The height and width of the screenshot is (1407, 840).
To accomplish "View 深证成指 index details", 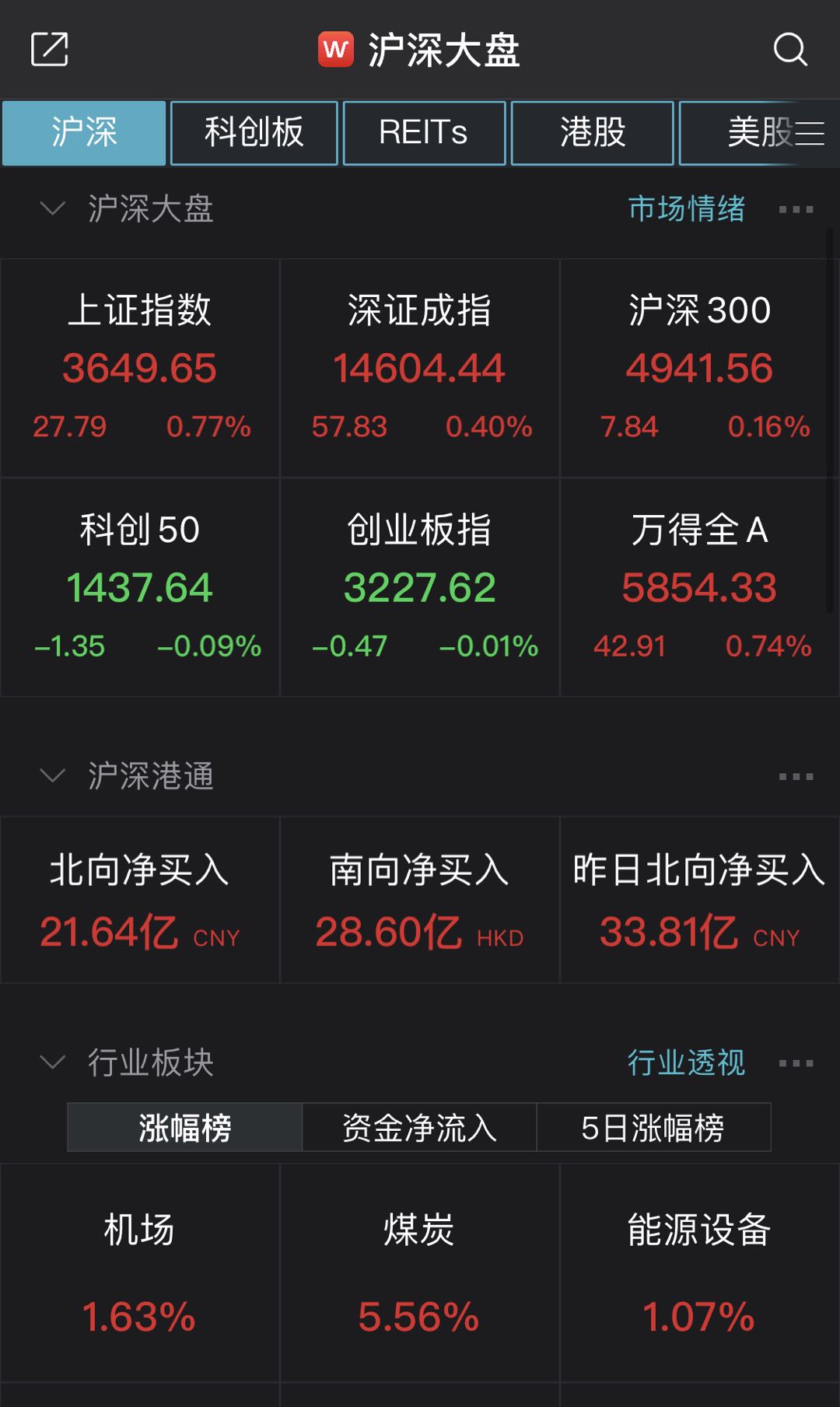I will 419,367.
